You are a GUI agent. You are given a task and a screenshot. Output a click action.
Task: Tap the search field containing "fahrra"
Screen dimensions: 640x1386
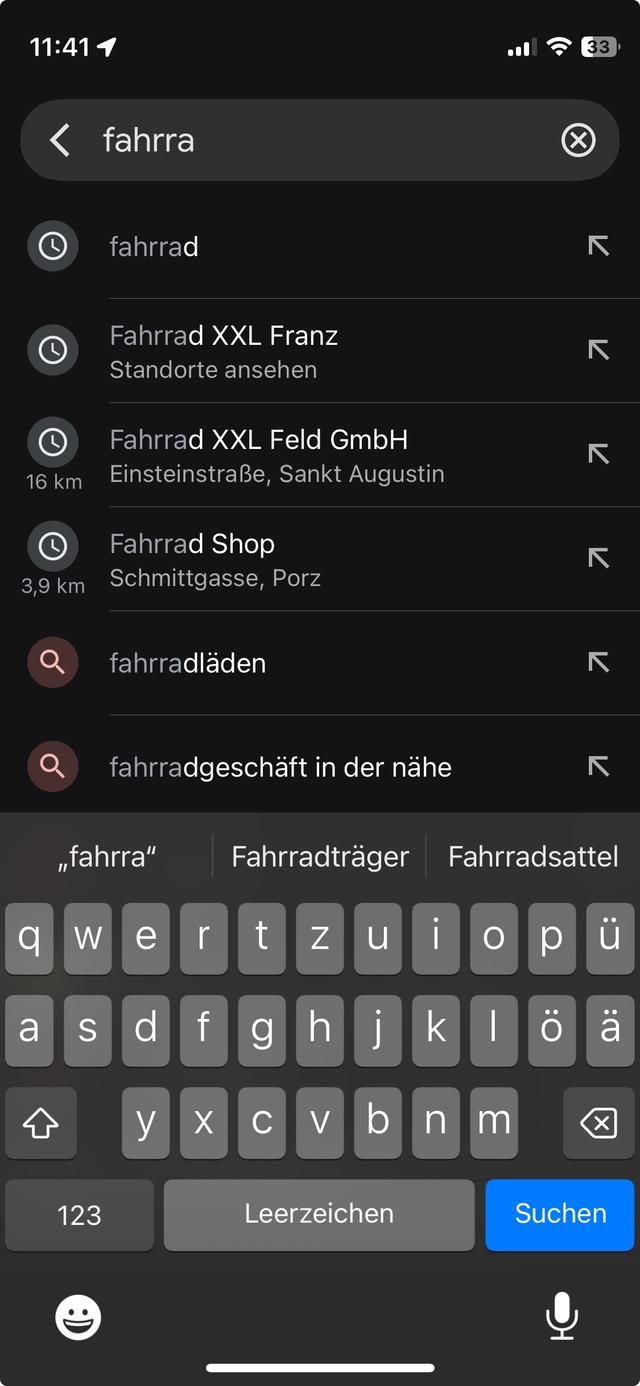(320, 140)
